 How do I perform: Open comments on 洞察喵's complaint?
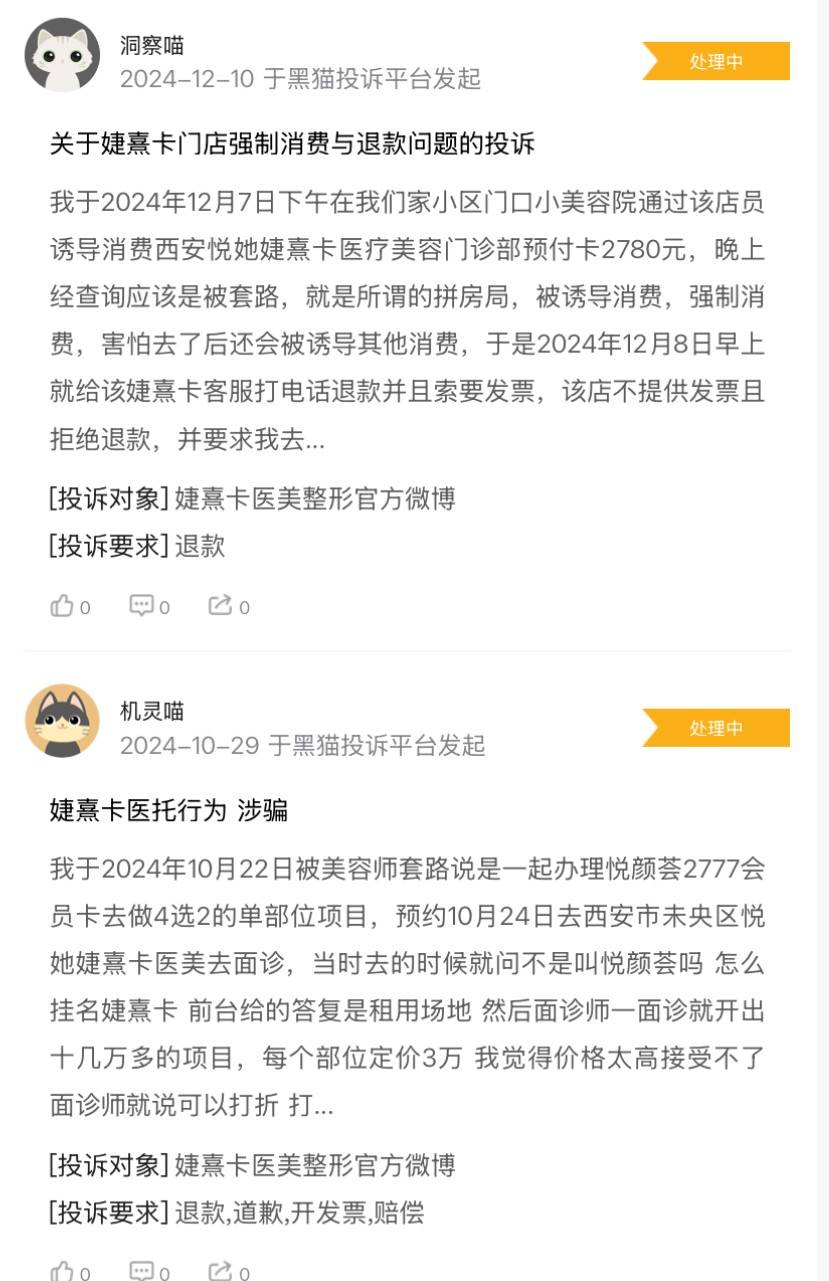[x=141, y=605]
